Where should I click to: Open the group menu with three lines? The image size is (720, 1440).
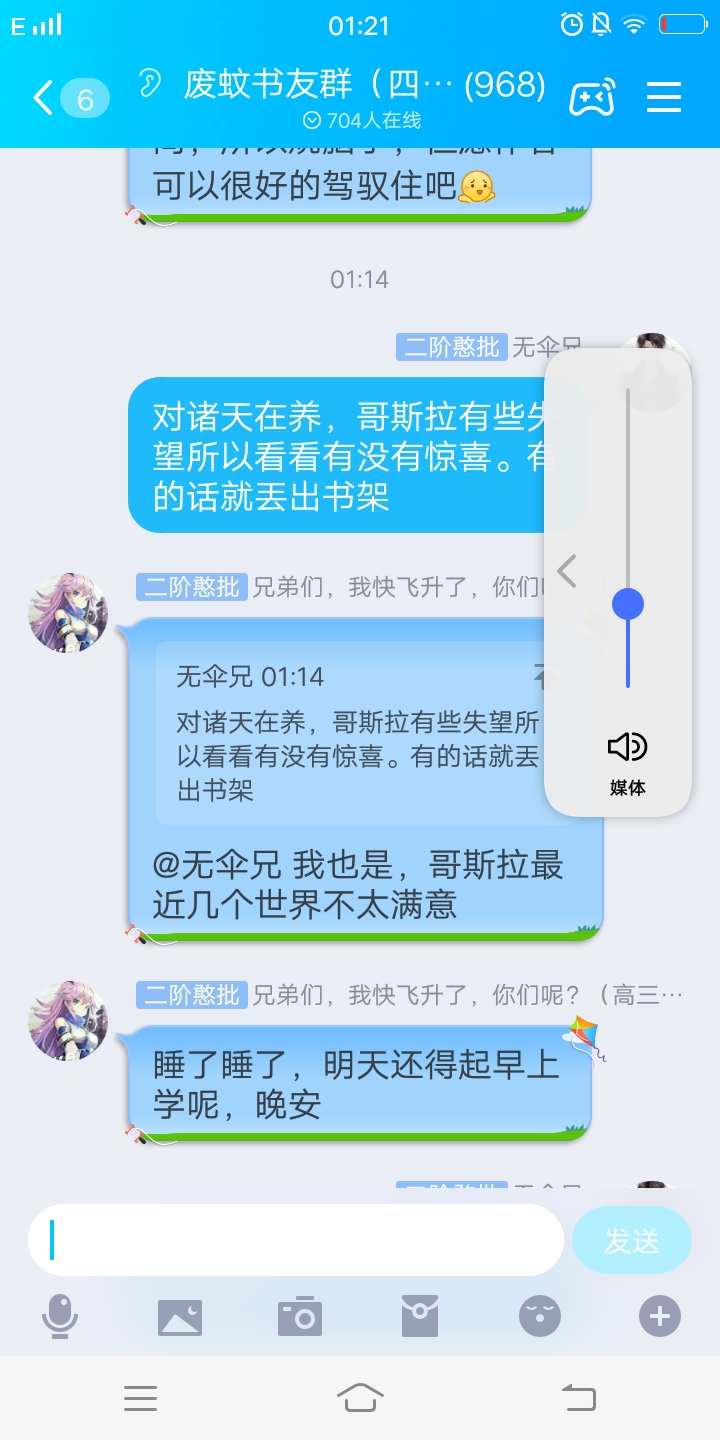[x=664, y=97]
